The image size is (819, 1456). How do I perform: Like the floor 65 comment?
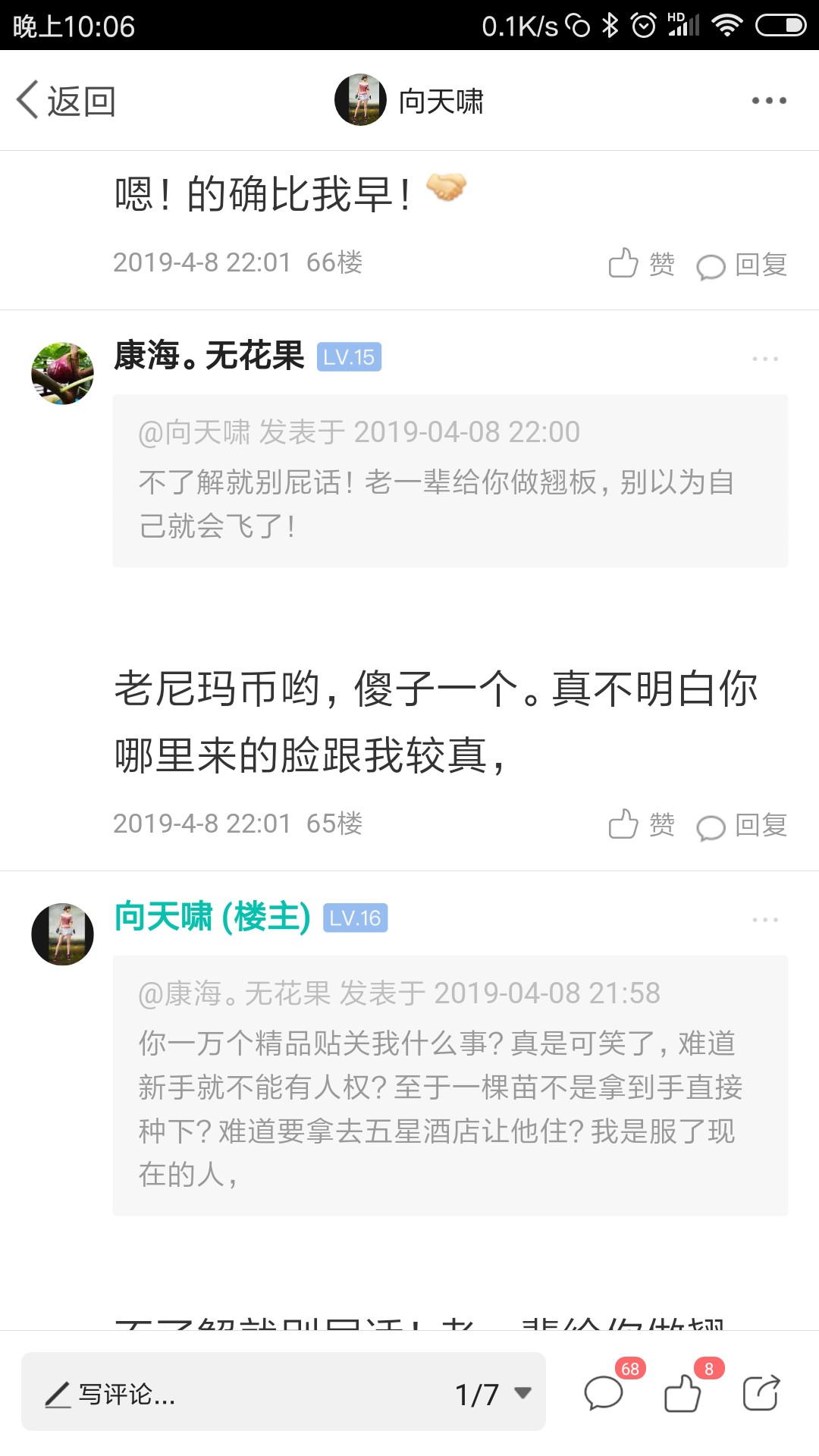pyautogui.click(x=642, y=824)
